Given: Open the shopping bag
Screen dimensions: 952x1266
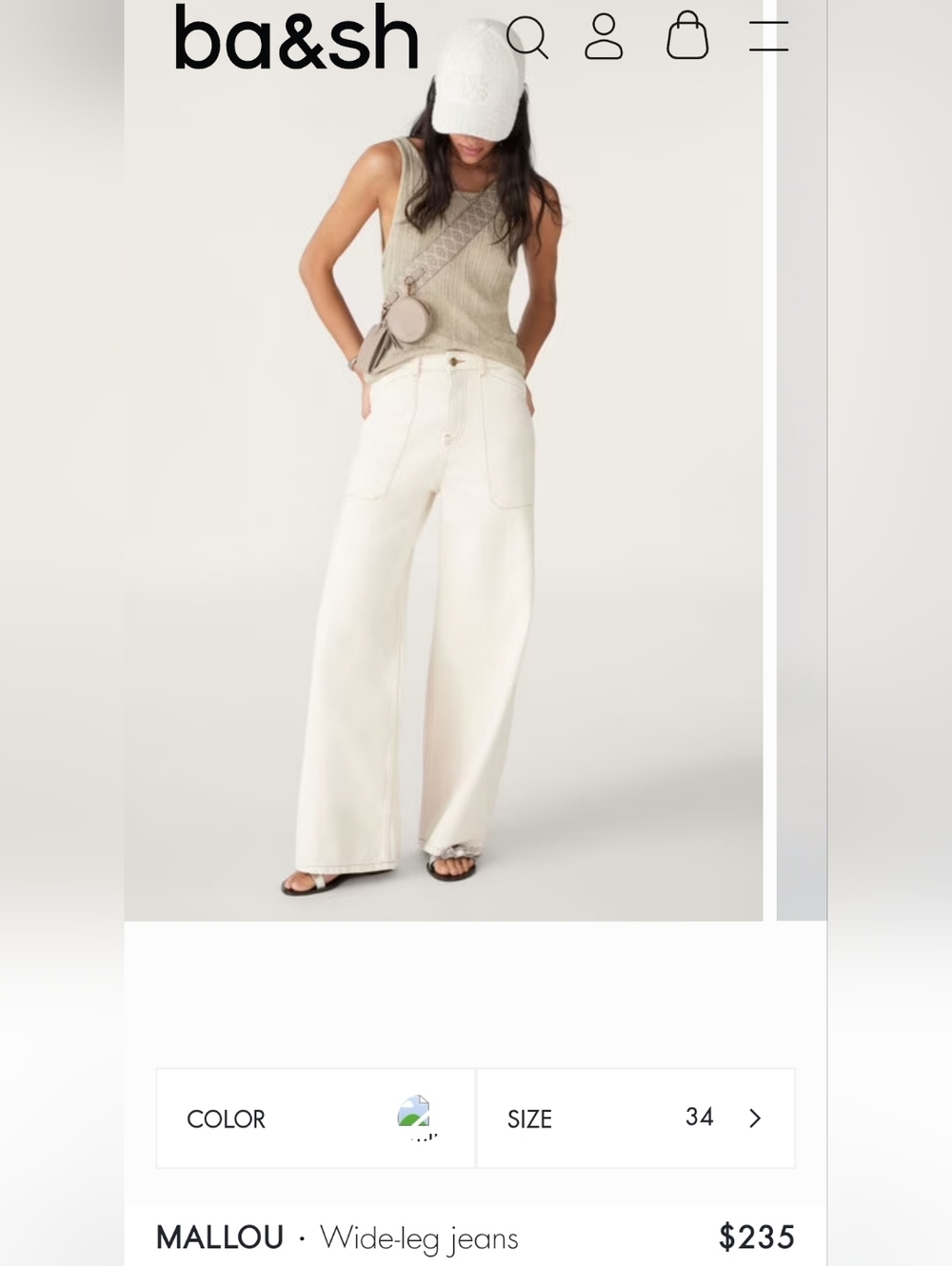Looking at the screenshot, I should pos(686,36).
